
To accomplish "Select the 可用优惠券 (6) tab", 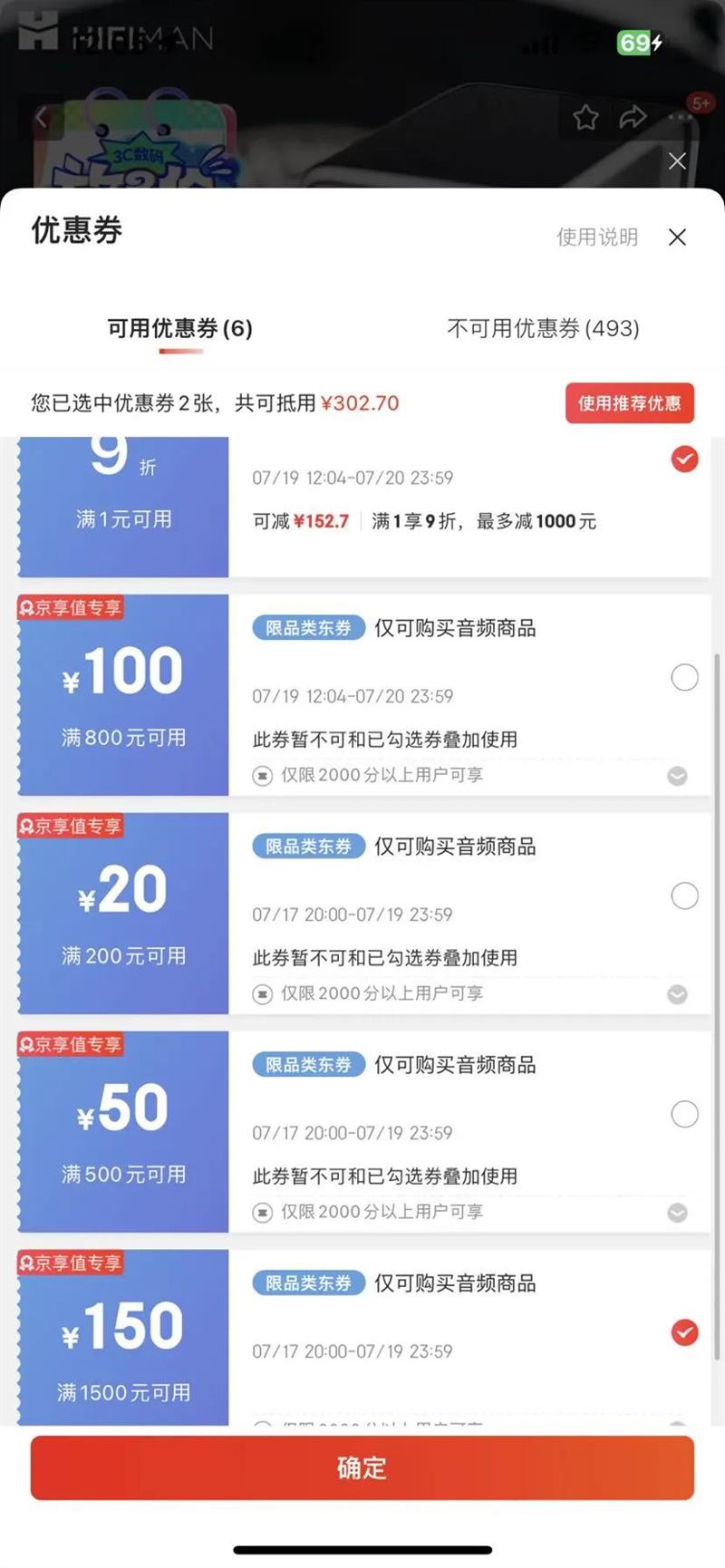I will pos(180,328).
